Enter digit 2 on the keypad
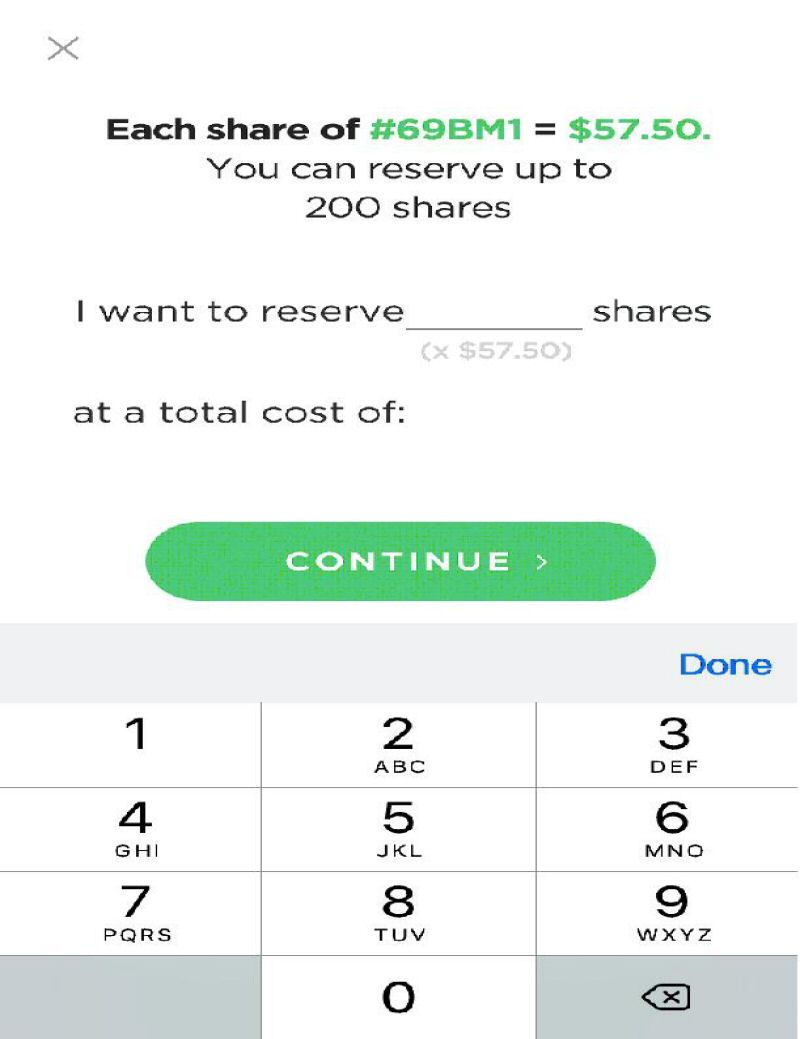800x1039 pixels. 399,744
